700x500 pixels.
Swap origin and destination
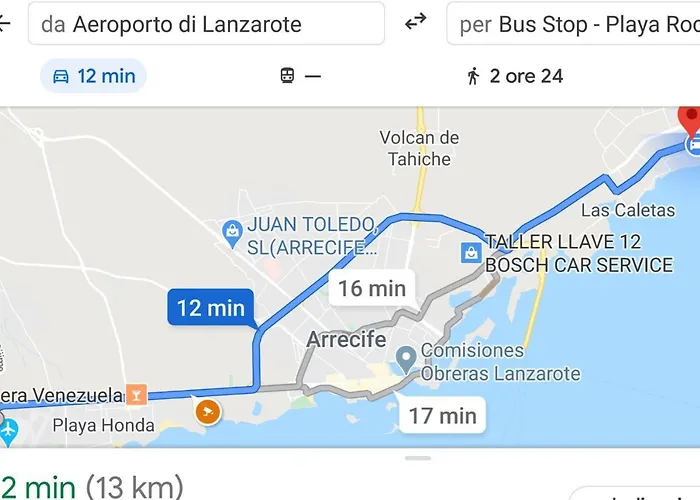[416, 23]
